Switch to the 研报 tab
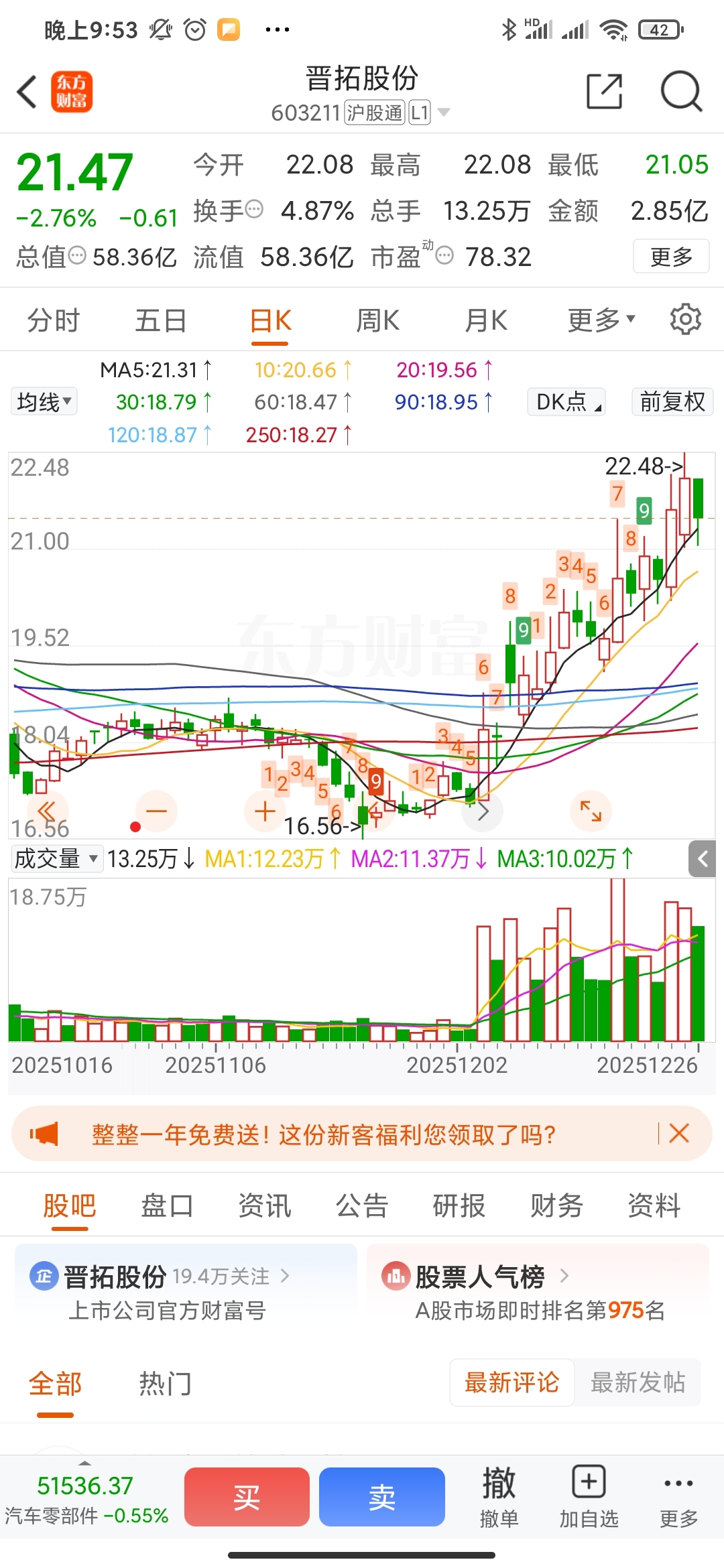This screenshot has height=1568, width=724. [459, 1206]
